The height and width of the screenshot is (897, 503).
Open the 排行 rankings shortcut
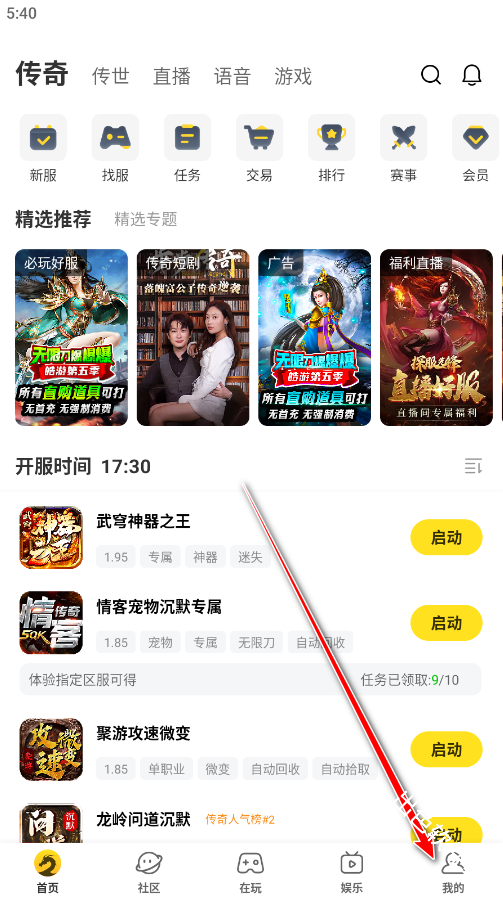[x=331, y=149]
